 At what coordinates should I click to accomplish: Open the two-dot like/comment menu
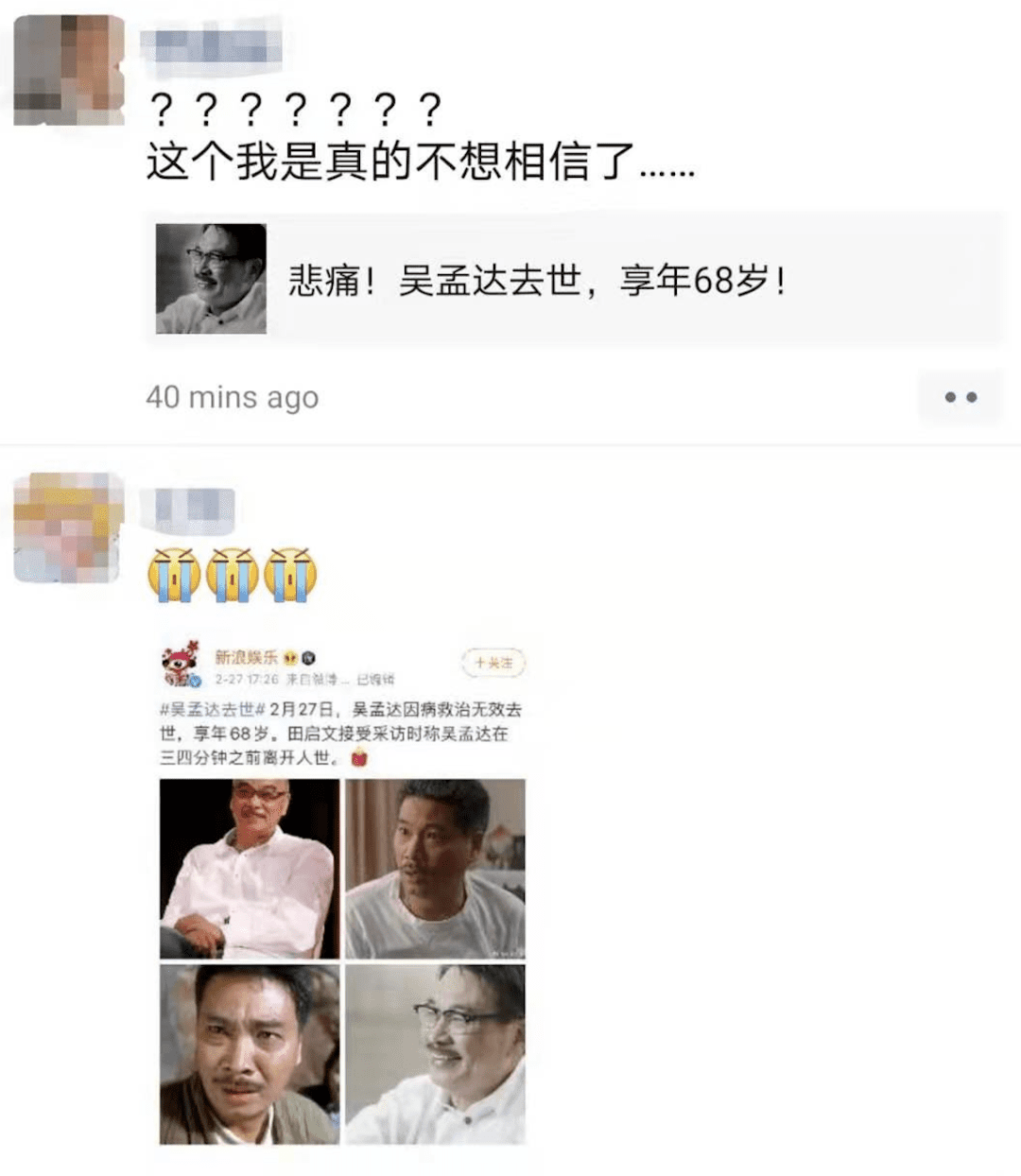click(960, 397)
